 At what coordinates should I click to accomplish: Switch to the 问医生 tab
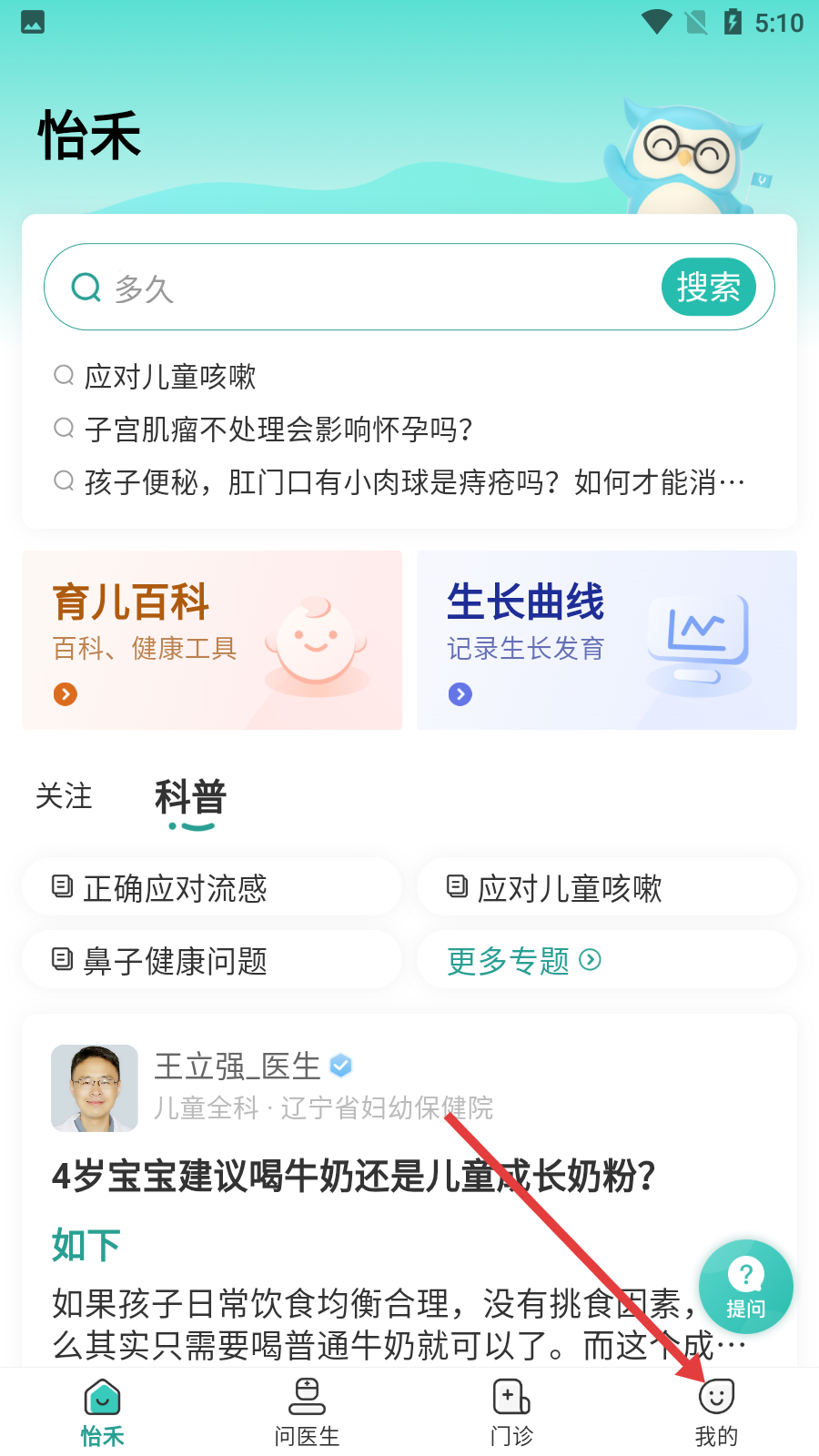(x=307, y=1411)
